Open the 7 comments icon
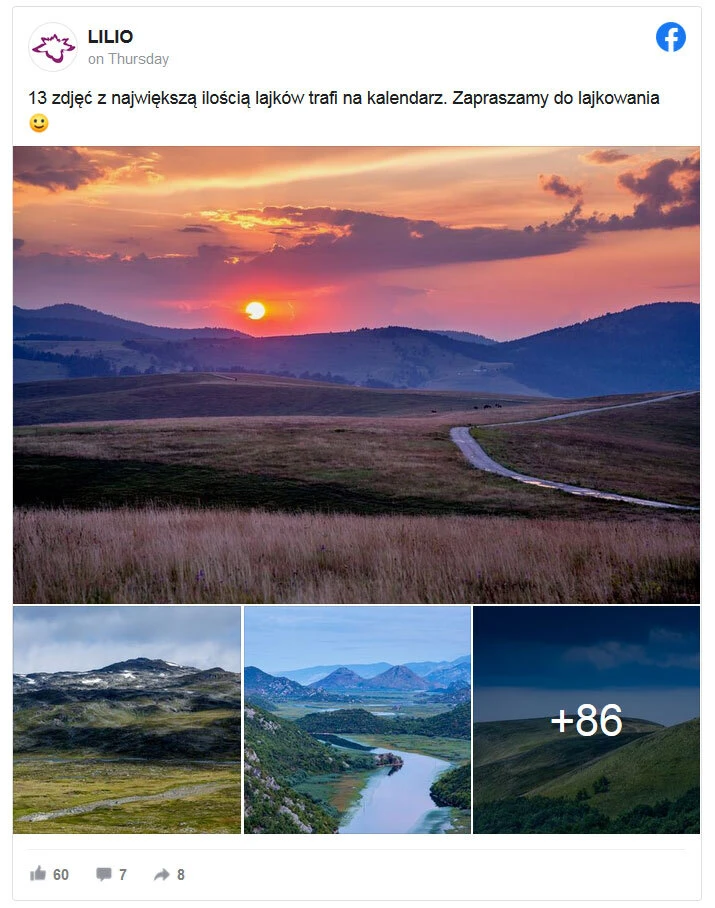Image resolution: width=715 pixels, height=908 pixels. [104, 874]
